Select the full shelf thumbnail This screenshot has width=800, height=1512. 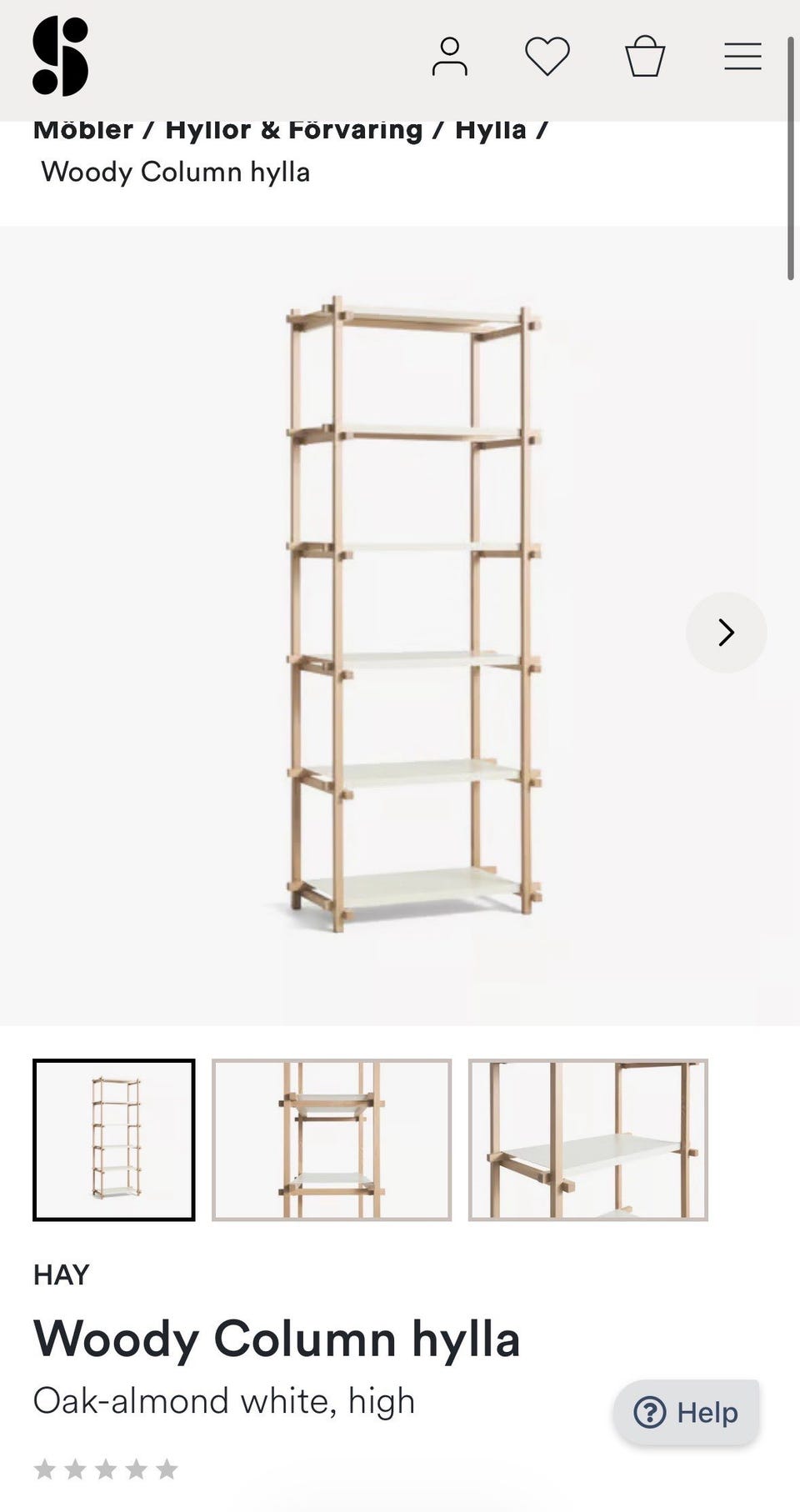point(114,1139)
